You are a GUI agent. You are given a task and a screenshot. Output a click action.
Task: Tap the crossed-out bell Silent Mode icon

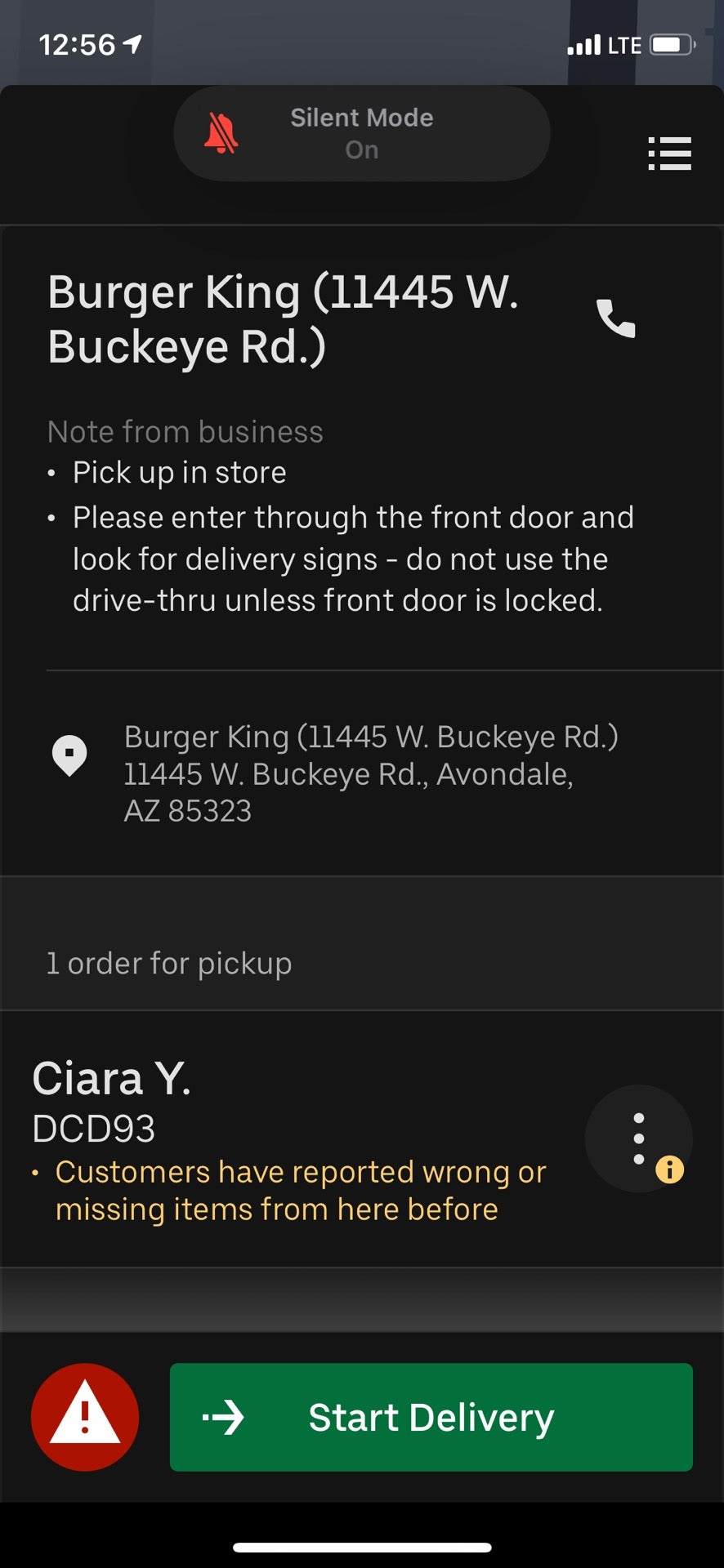[221, 132]
